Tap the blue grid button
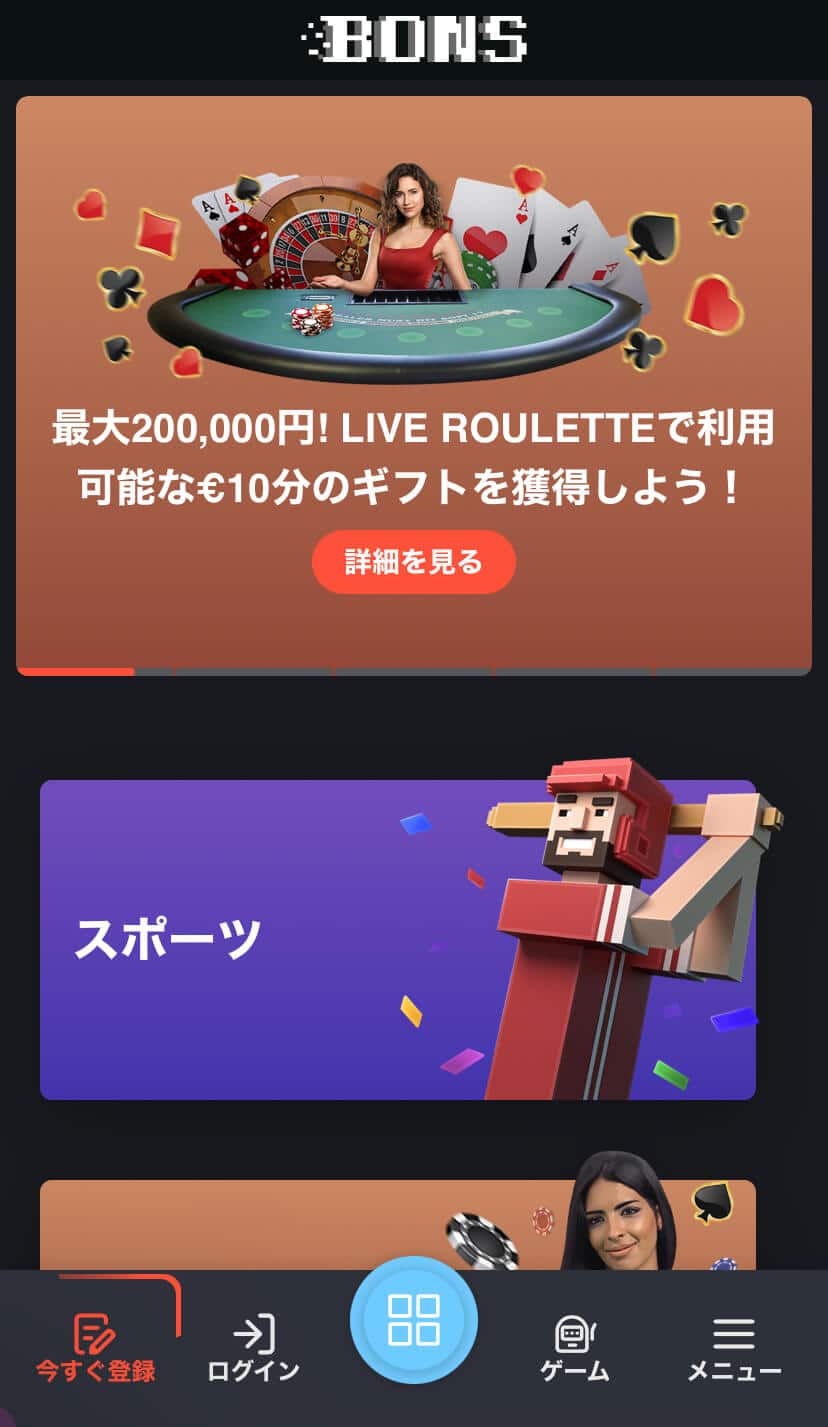The width and height of the screenshot is (828, 1427). (413, 1320)
